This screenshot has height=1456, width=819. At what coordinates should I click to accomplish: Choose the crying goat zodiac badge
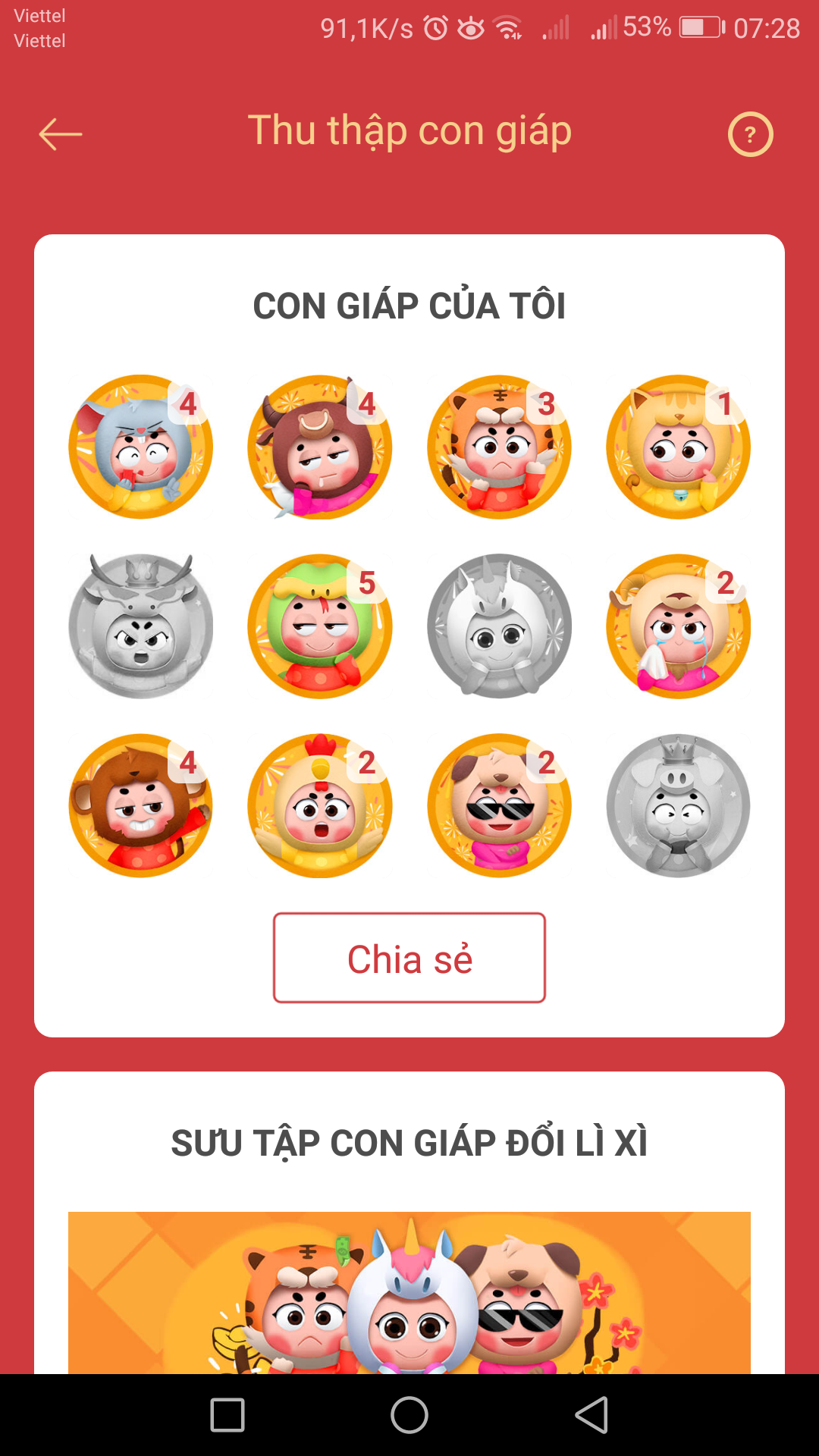point(678,626)
